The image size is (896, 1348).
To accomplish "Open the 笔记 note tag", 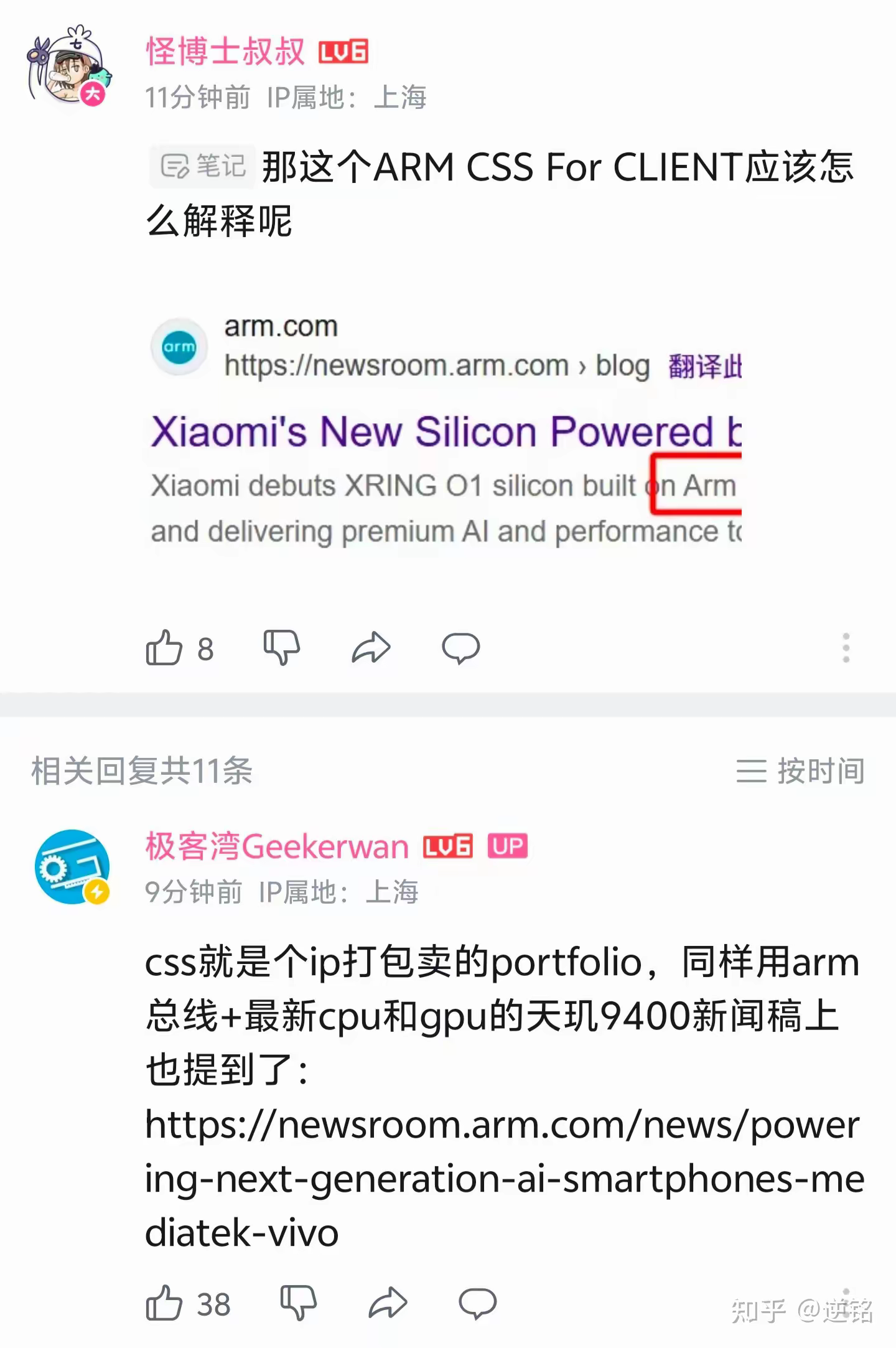I will click(202, 166).
